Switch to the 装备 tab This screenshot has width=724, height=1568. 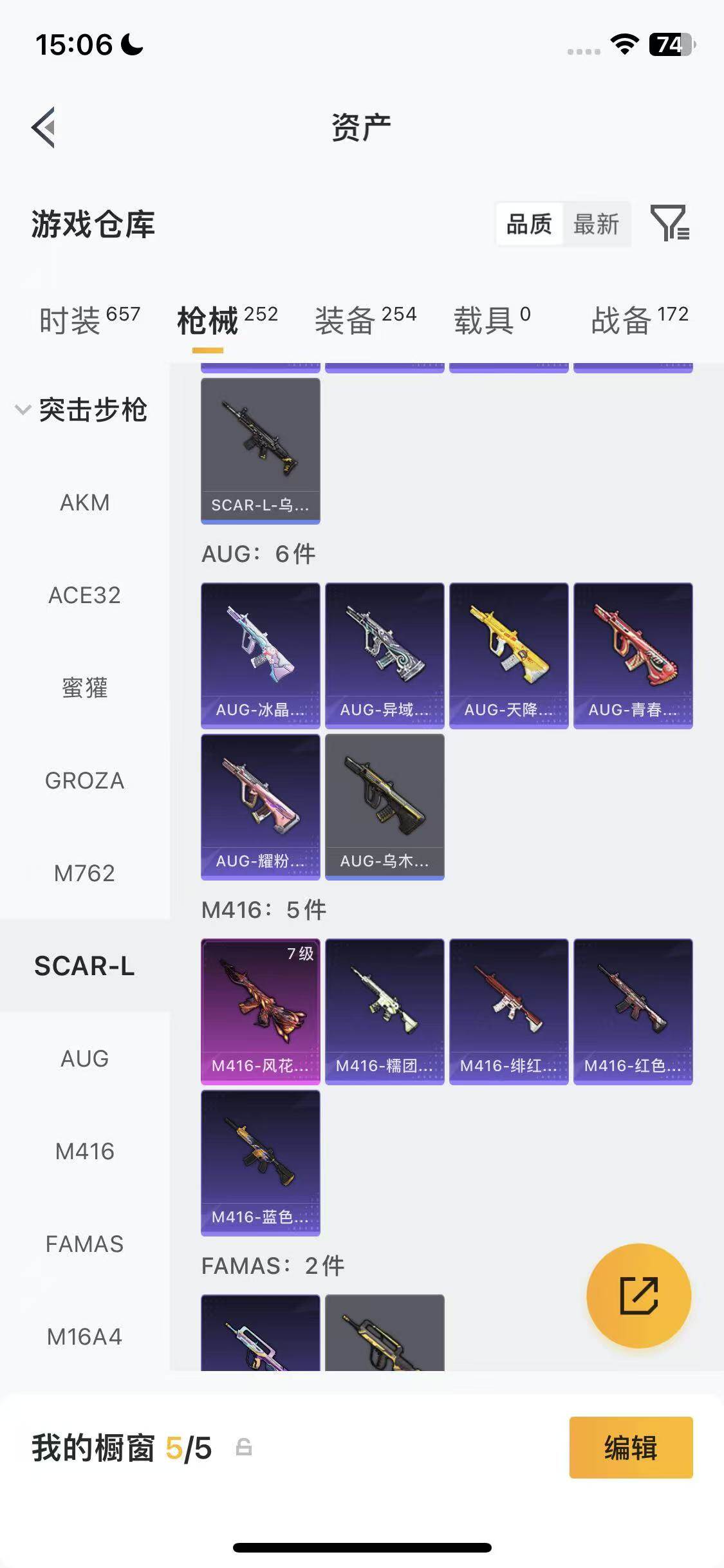pos(366,320)
